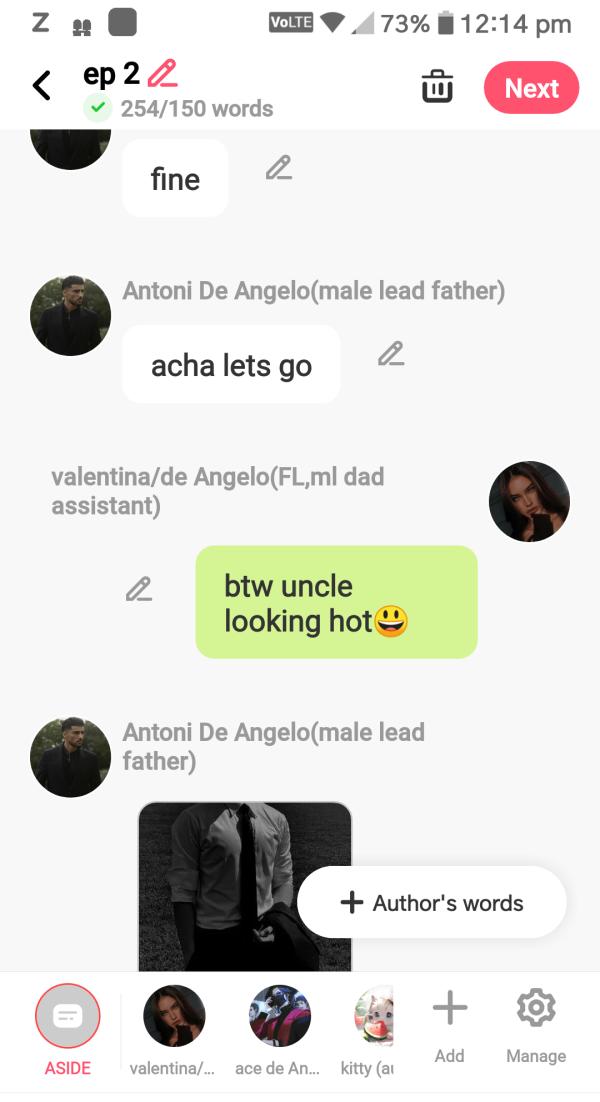Edit the ep 2 title
The width and height of the screenshot is (600, 1102).
pyautogui.click(x=162, y=74)
